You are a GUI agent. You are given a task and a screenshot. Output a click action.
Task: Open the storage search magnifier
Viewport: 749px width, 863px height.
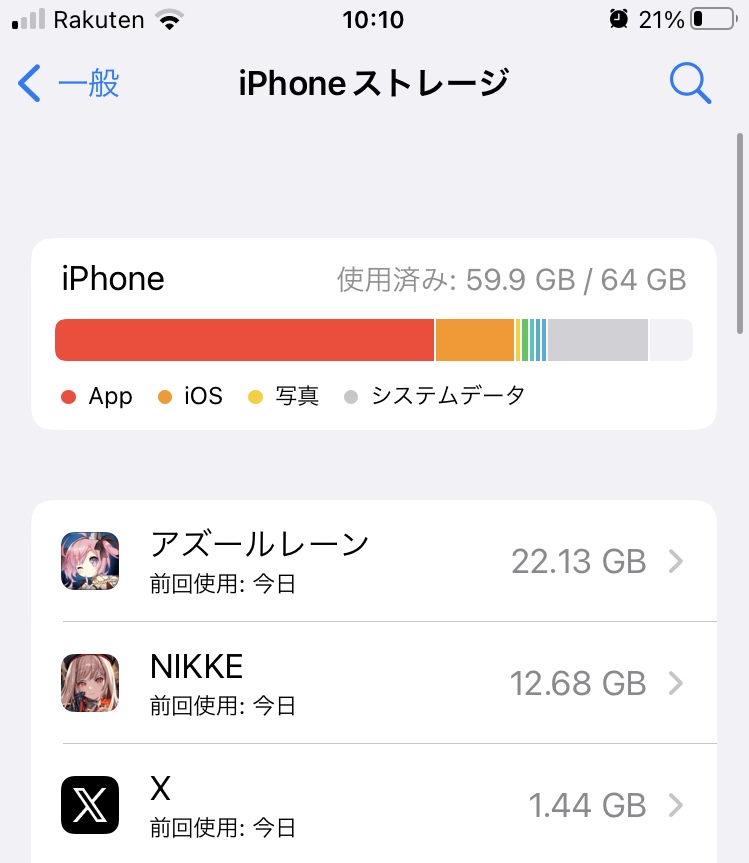(690, 84)
